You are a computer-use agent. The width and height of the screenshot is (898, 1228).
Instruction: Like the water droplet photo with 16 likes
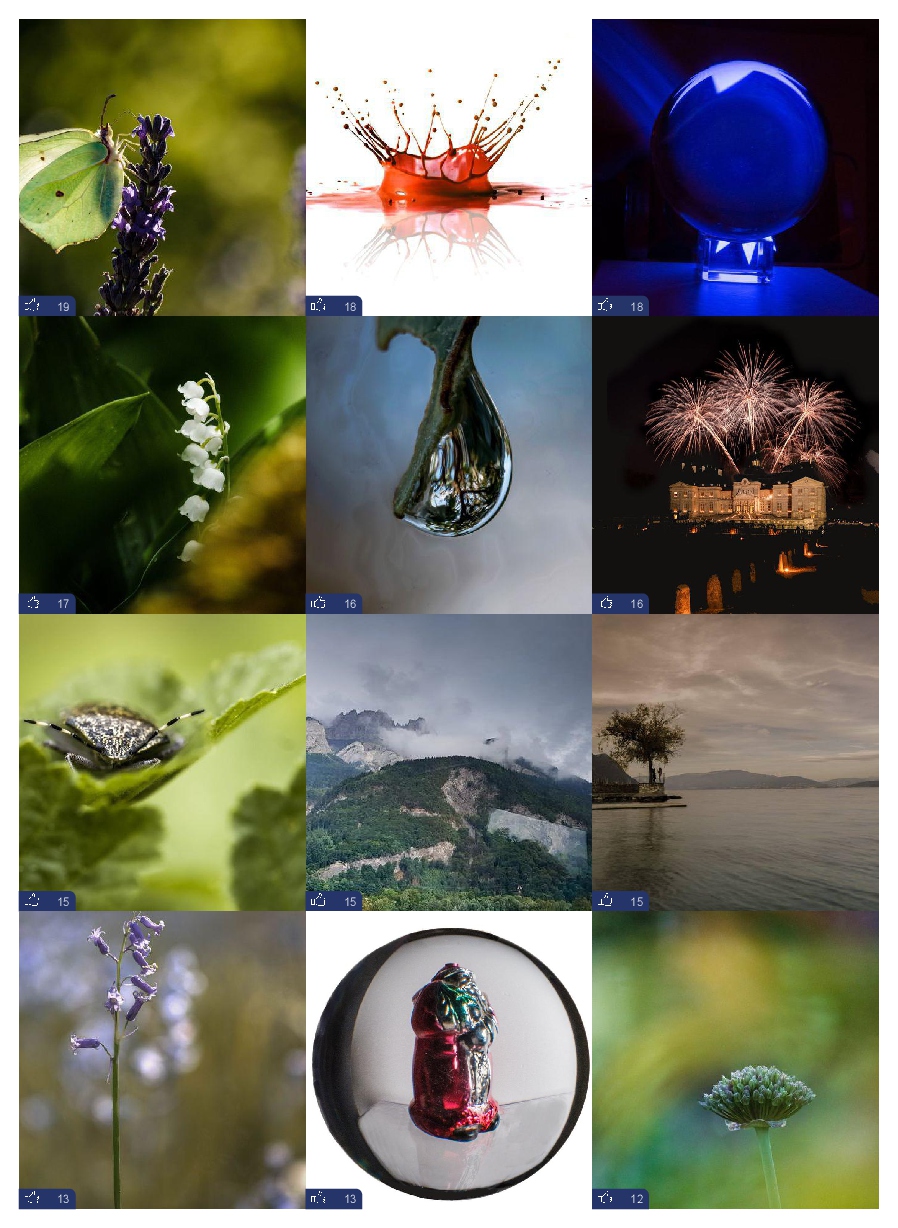[319, 603]
